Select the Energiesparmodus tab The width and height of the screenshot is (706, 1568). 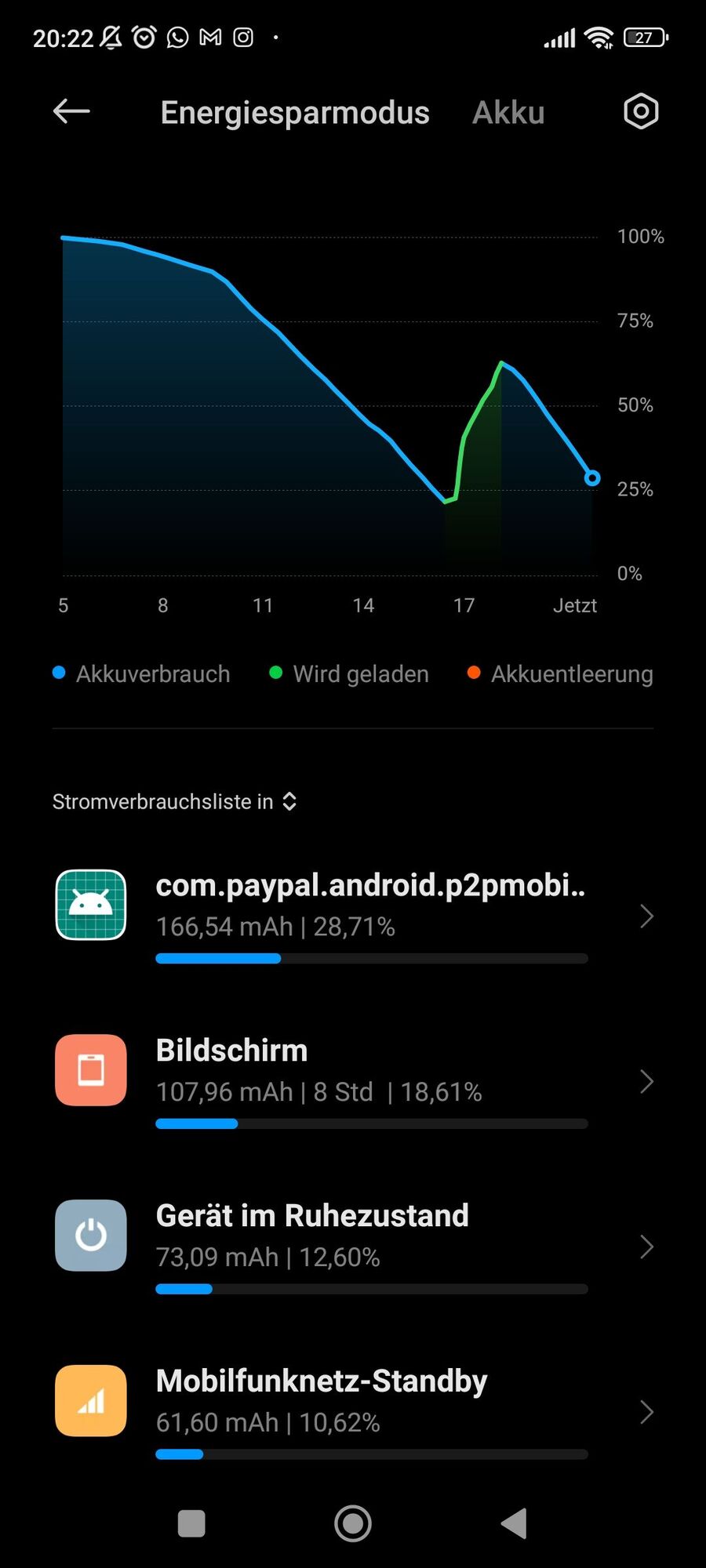(295, 113)
